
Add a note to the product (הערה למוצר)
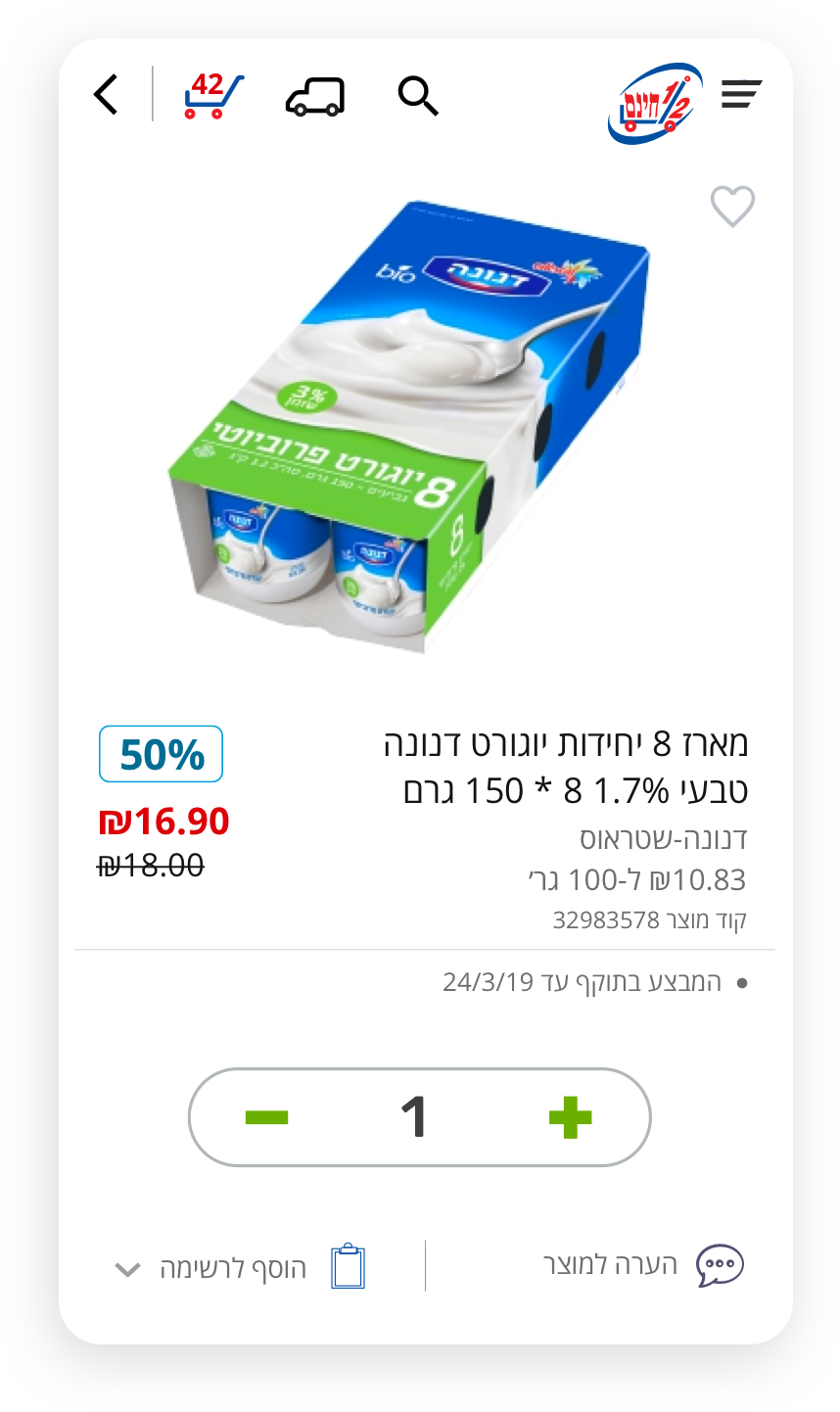pos(643,1265)
